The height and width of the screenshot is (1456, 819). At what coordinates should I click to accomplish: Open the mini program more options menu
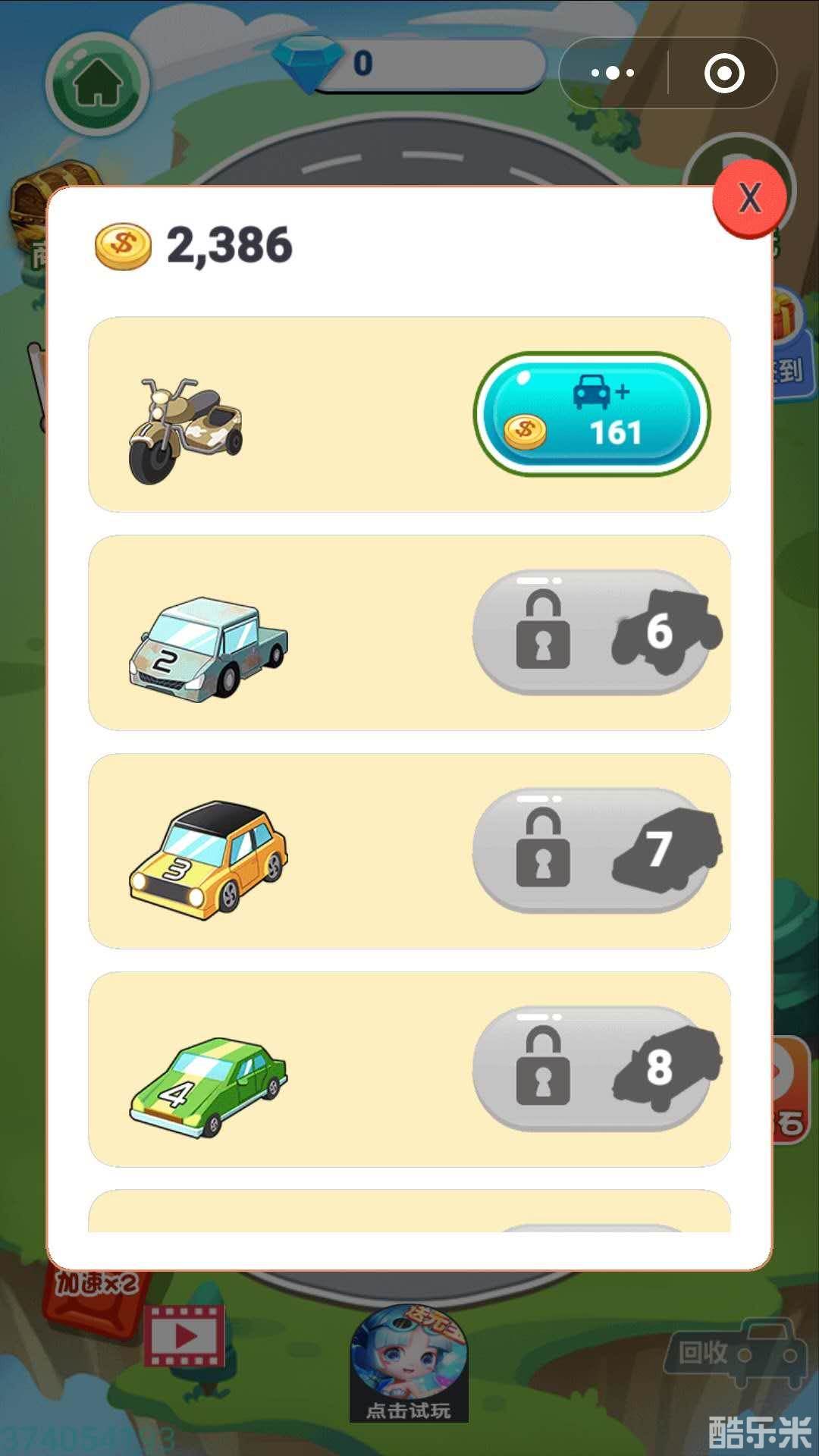(x=613, y=73)
